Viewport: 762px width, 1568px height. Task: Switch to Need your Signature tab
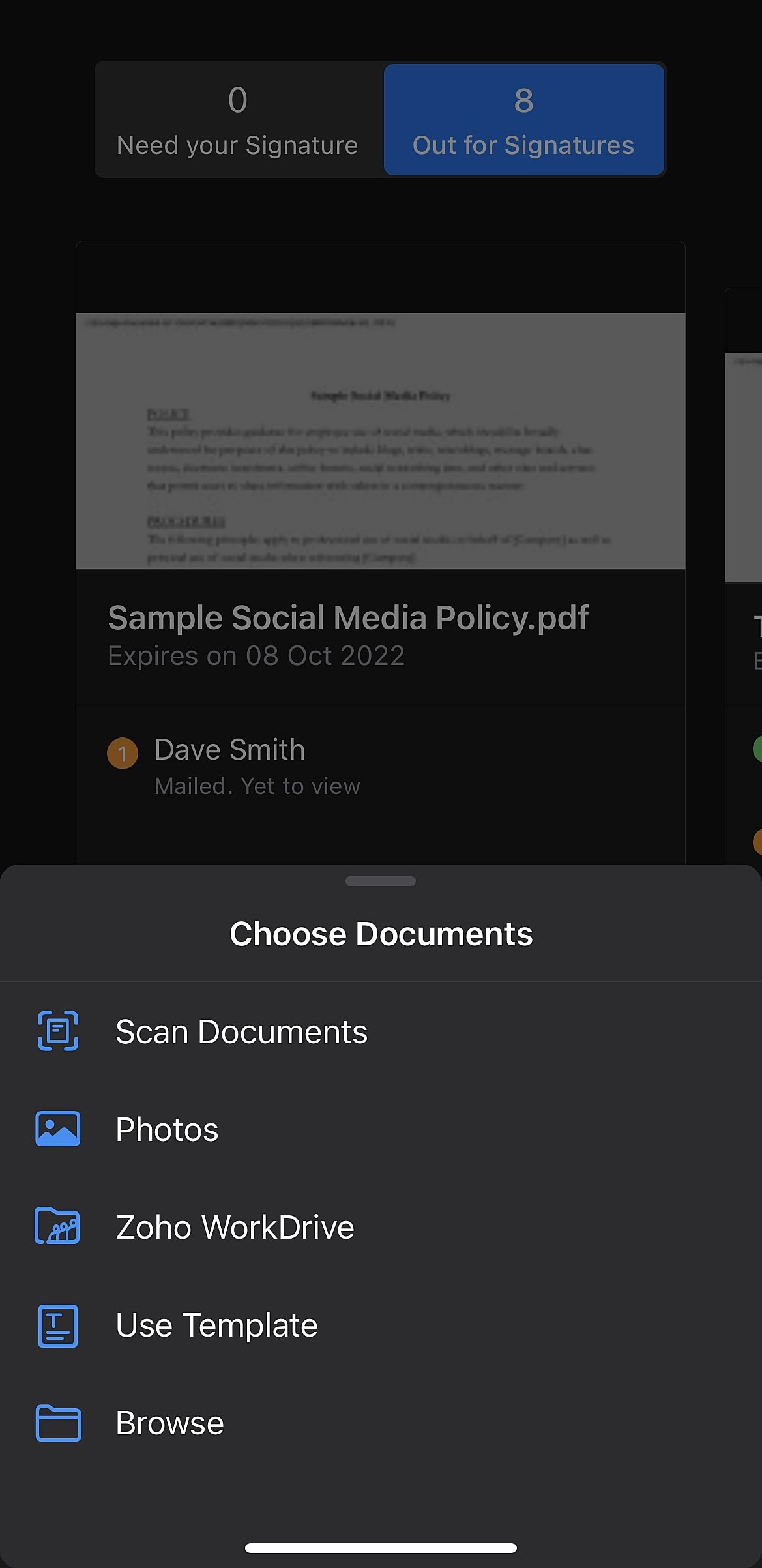pos(238,119)
